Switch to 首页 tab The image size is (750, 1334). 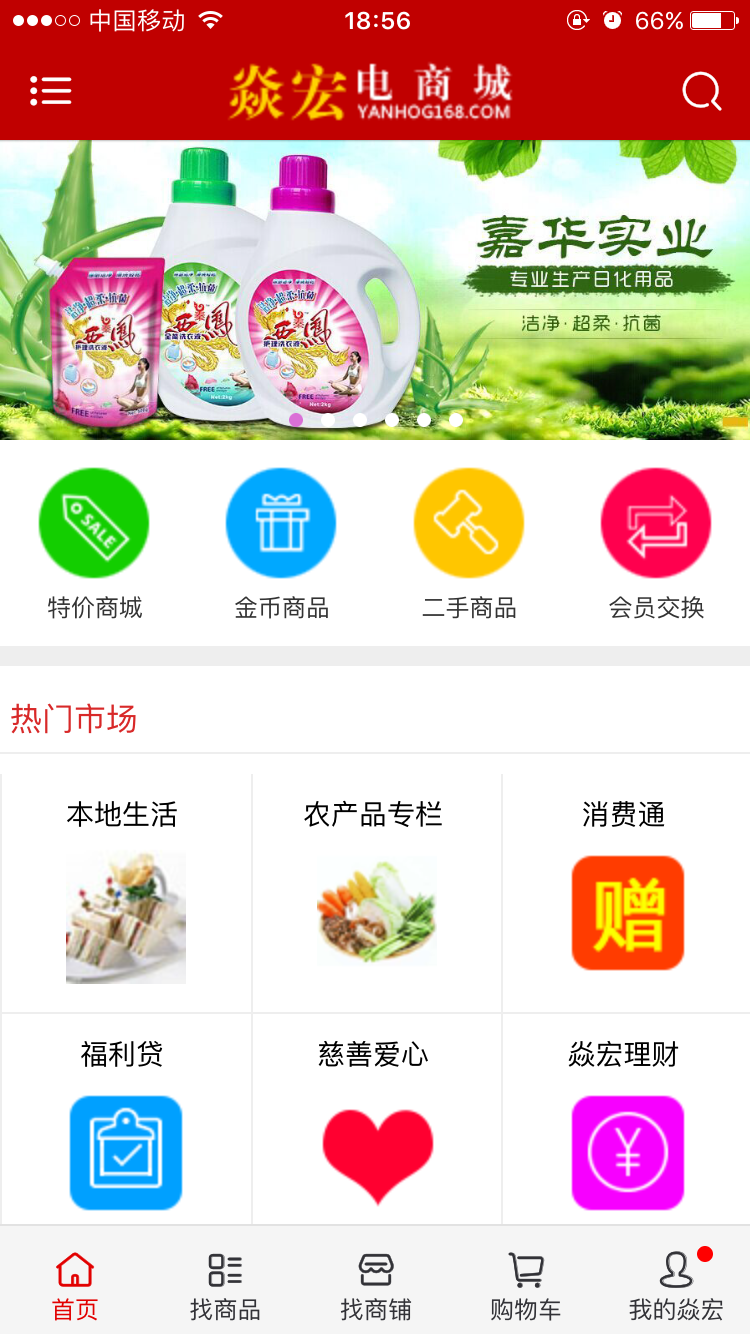(x=75, y=1285)
